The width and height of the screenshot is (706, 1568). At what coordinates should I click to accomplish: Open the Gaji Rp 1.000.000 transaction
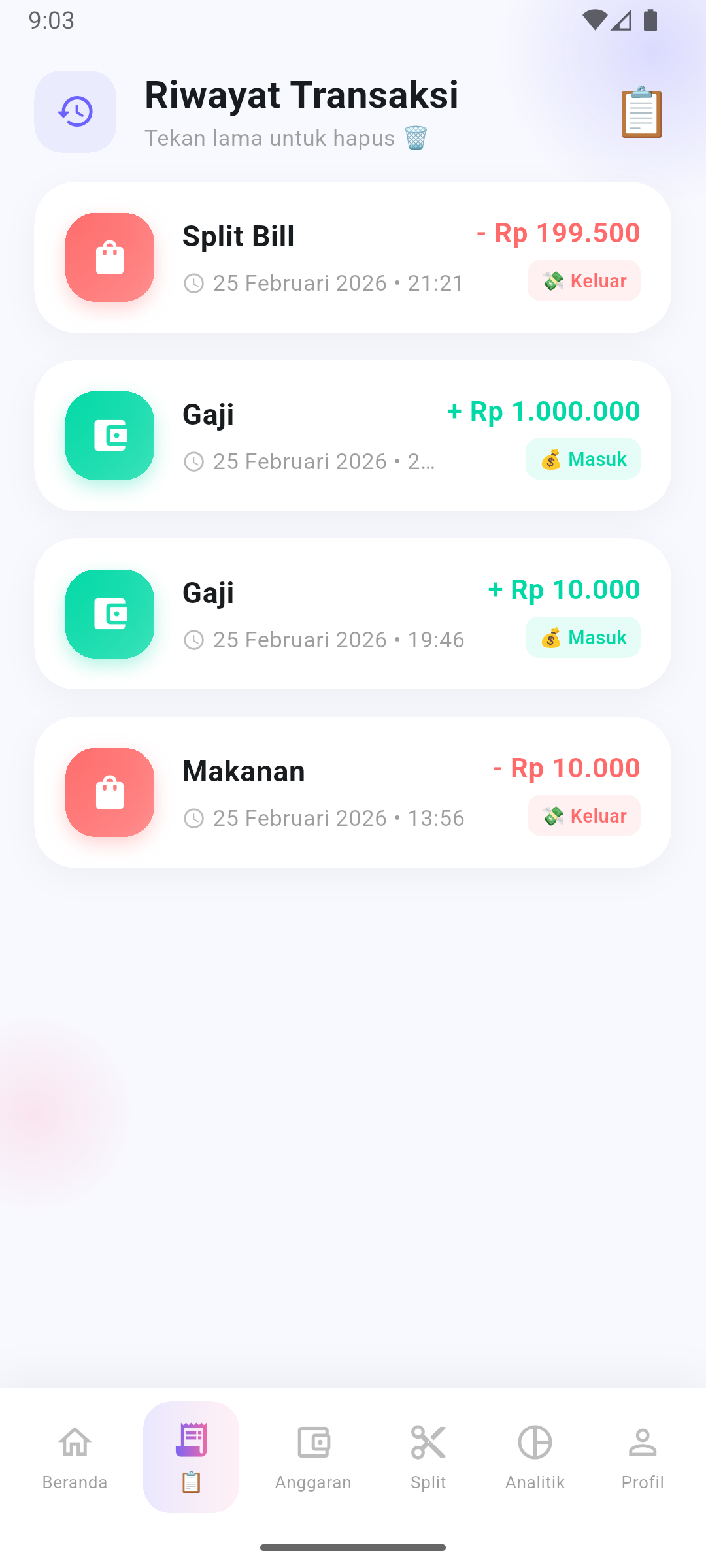tap(352, 436)
